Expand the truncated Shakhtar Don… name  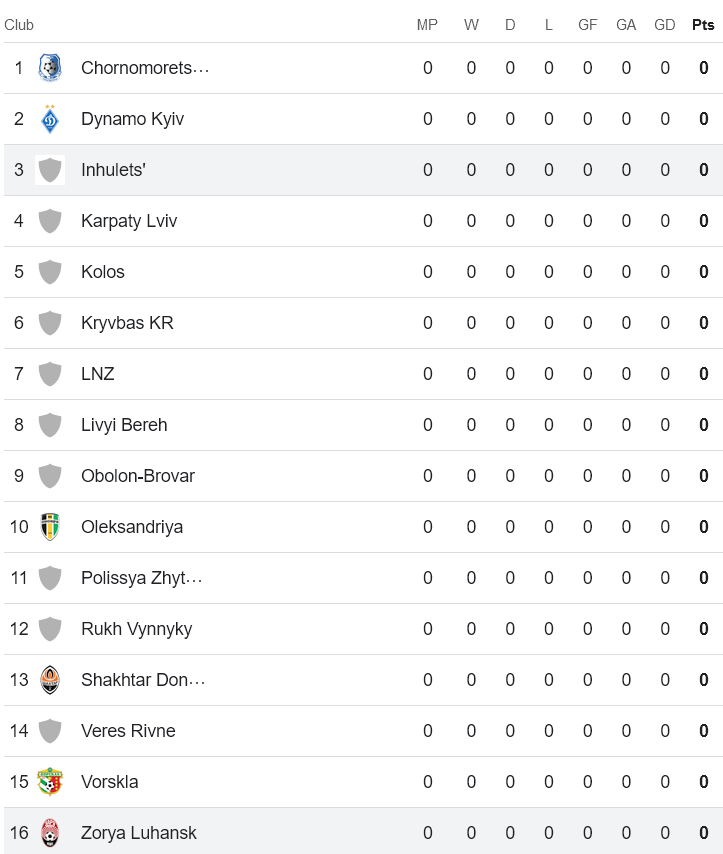click(142, 680)
